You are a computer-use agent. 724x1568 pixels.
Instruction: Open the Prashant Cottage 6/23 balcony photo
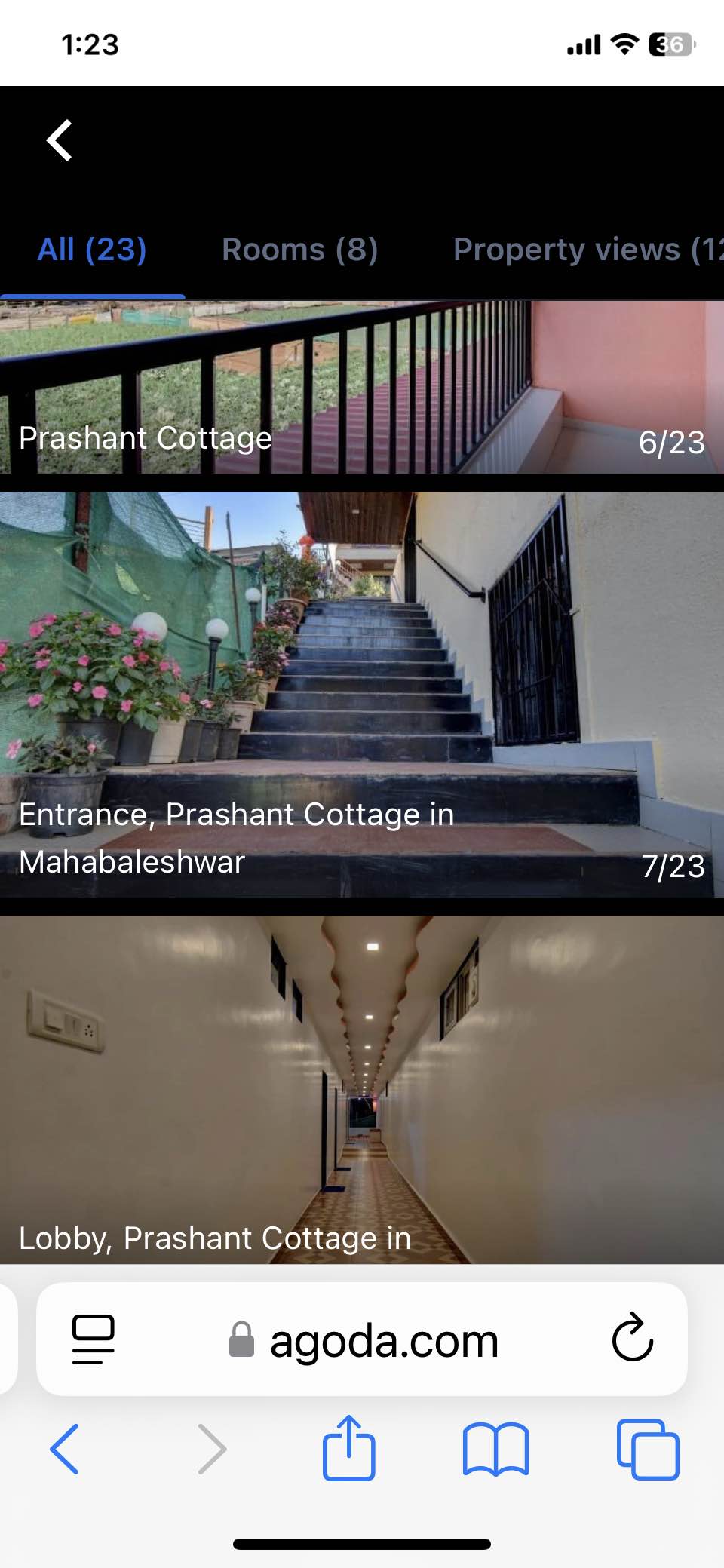[x=362, y=386]
